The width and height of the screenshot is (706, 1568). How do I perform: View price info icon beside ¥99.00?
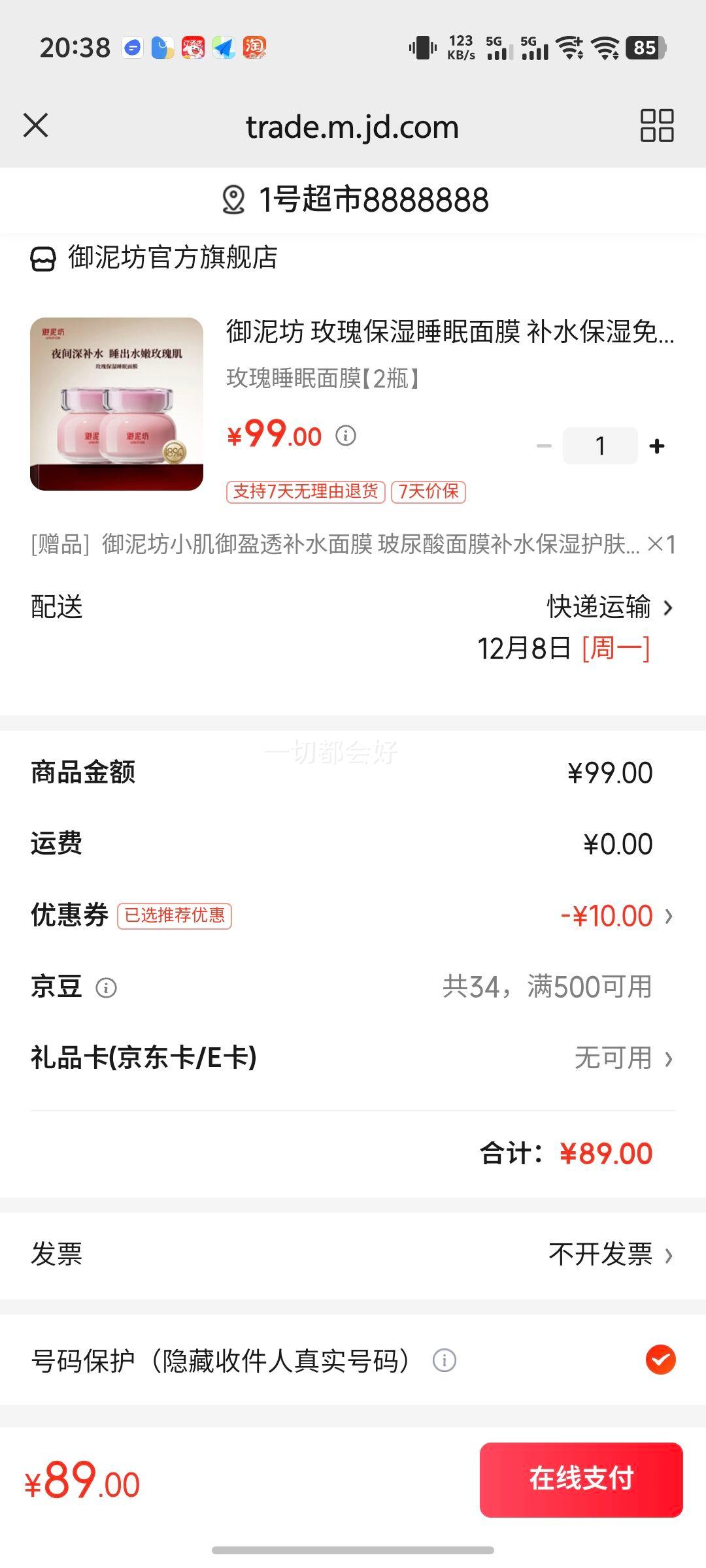tap(346, 436)
